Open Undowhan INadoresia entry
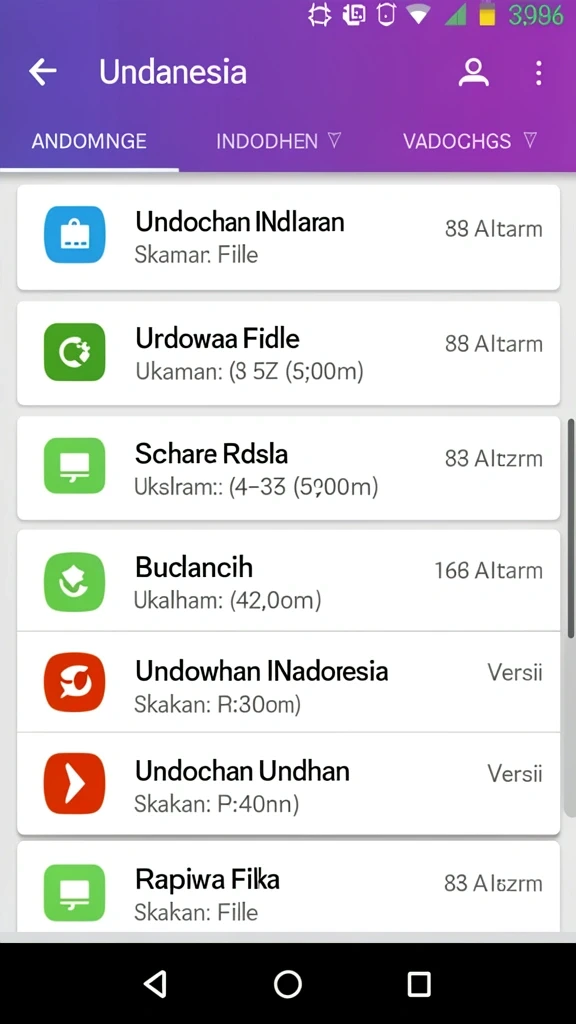 (x=288, y=682)
